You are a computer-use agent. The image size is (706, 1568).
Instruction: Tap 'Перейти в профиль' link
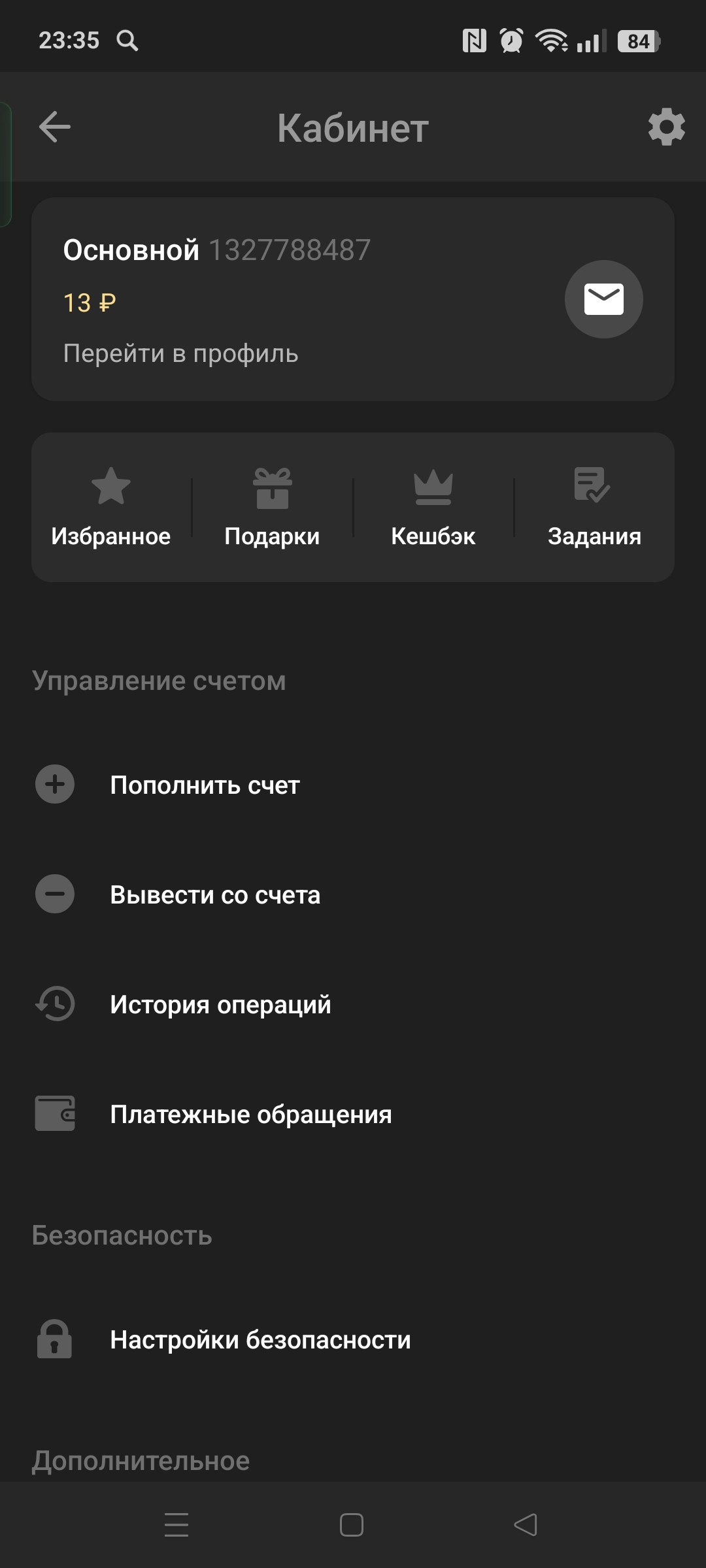180,353
